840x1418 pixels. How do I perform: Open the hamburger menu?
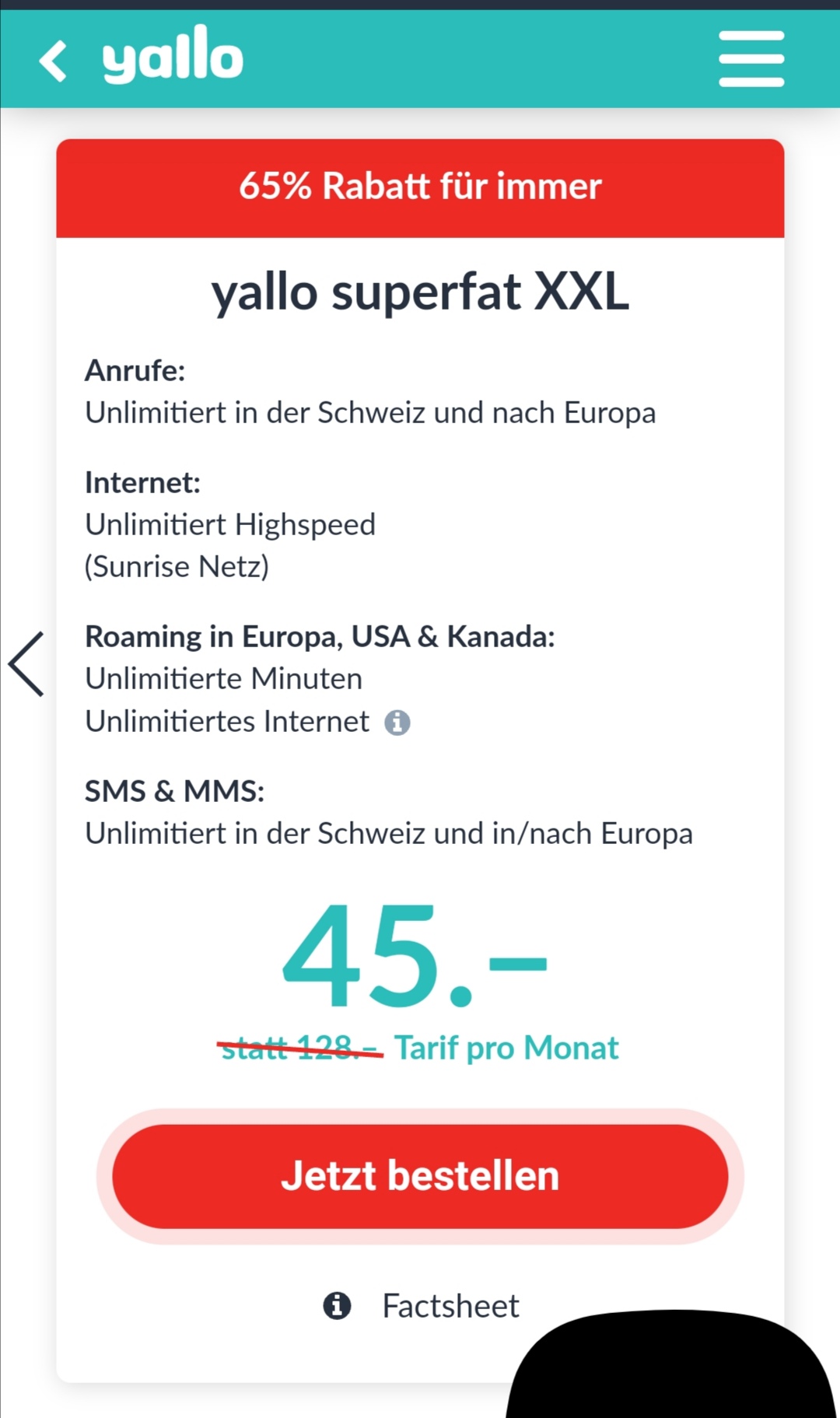pyautogui.click(x=751, y=59)
